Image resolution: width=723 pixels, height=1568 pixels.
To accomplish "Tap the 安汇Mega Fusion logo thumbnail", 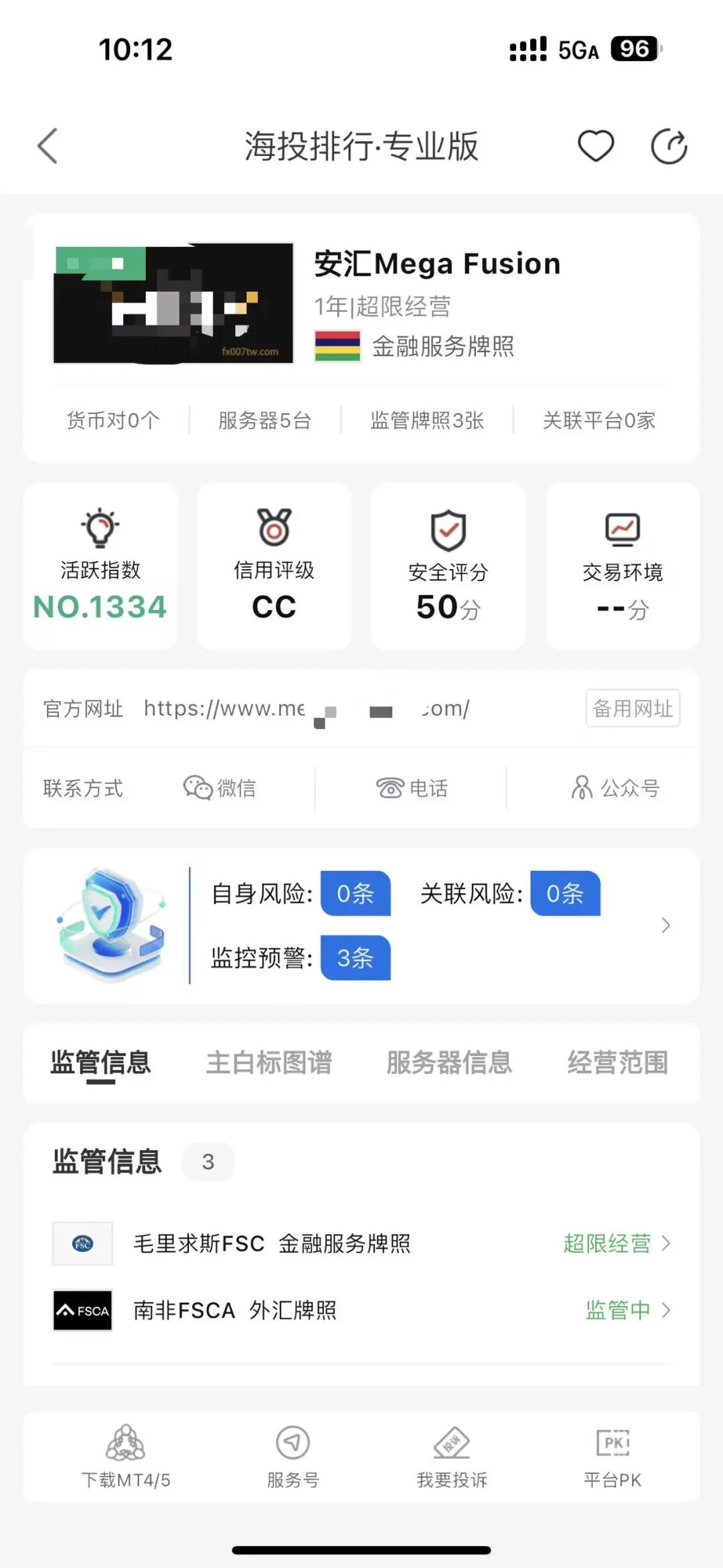I will pos(173,305).
